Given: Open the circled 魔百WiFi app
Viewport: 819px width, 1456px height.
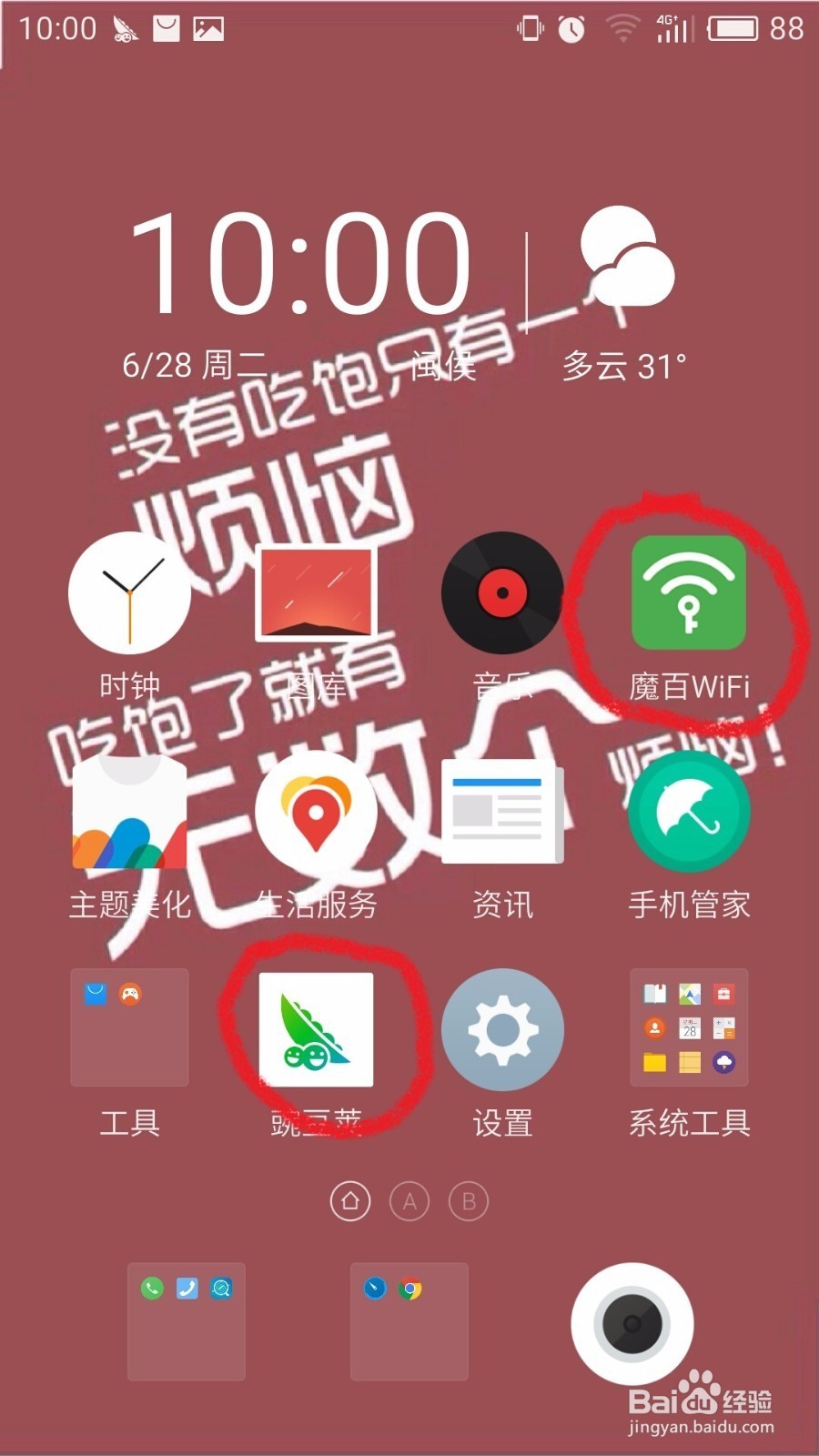Looking at the screenshot, I should [689, 593].
